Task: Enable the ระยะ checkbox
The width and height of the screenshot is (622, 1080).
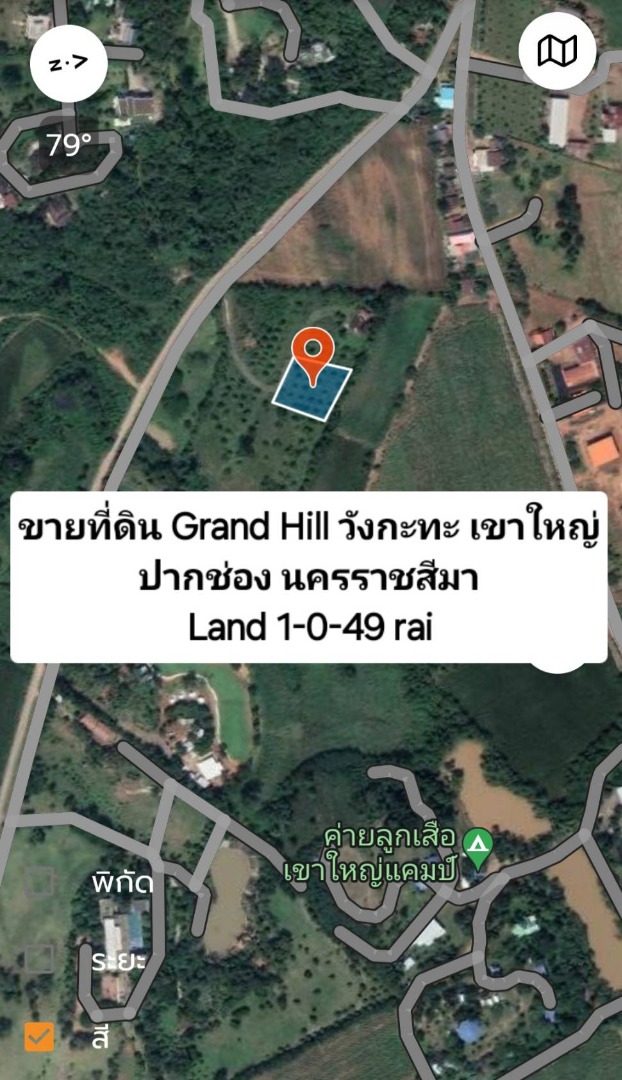Action: coord(39,959)
